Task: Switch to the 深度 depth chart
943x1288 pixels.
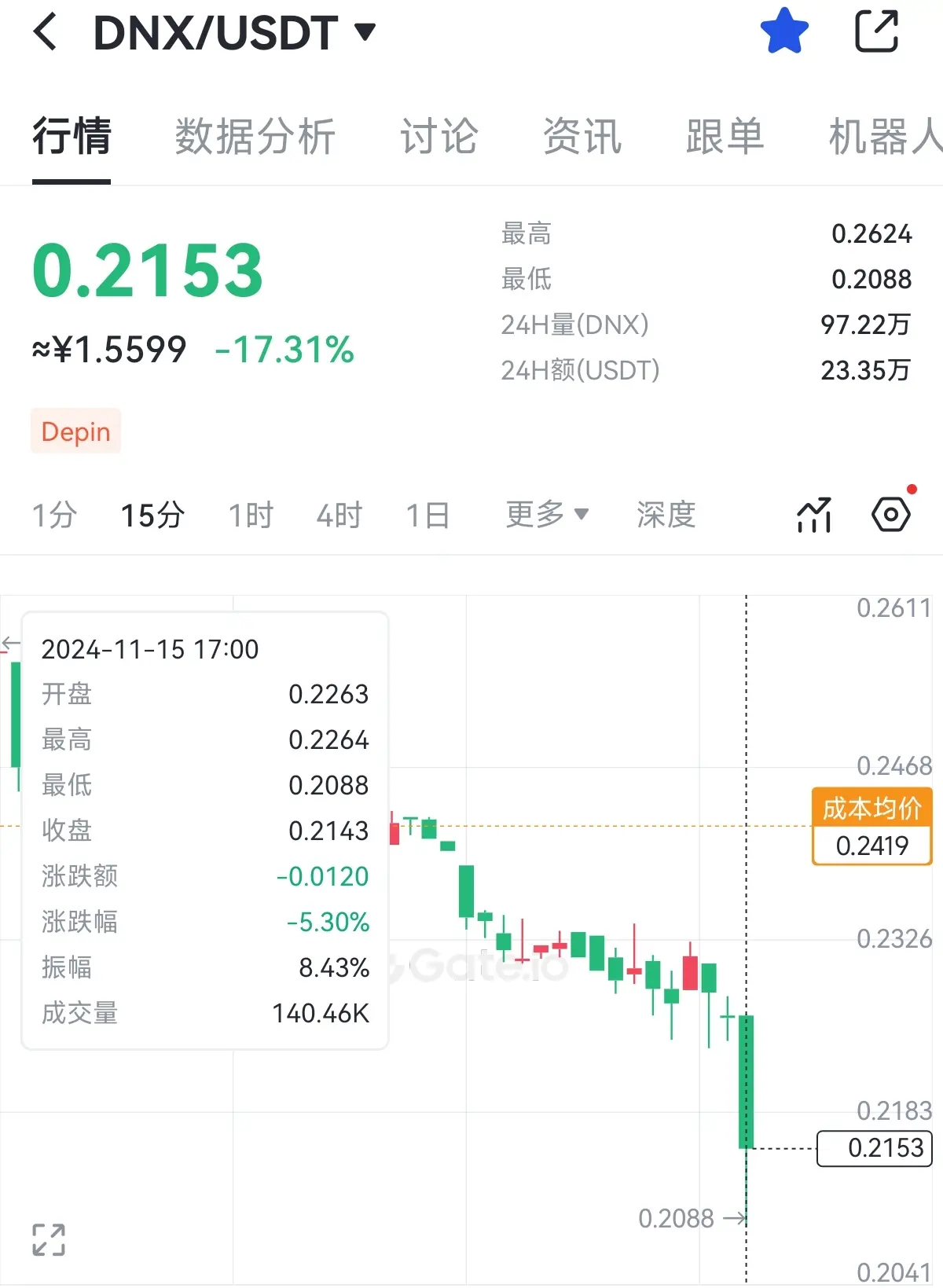Action: pos(666,515)
